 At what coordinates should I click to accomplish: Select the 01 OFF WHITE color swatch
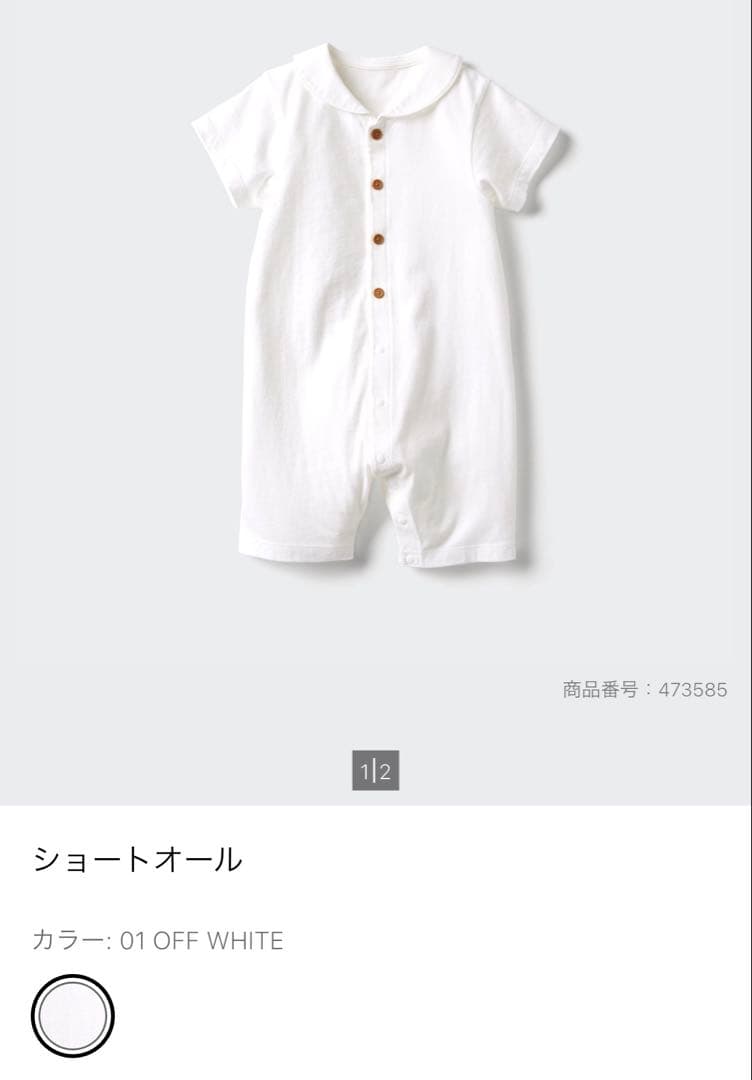click(x=72, y=1015)
